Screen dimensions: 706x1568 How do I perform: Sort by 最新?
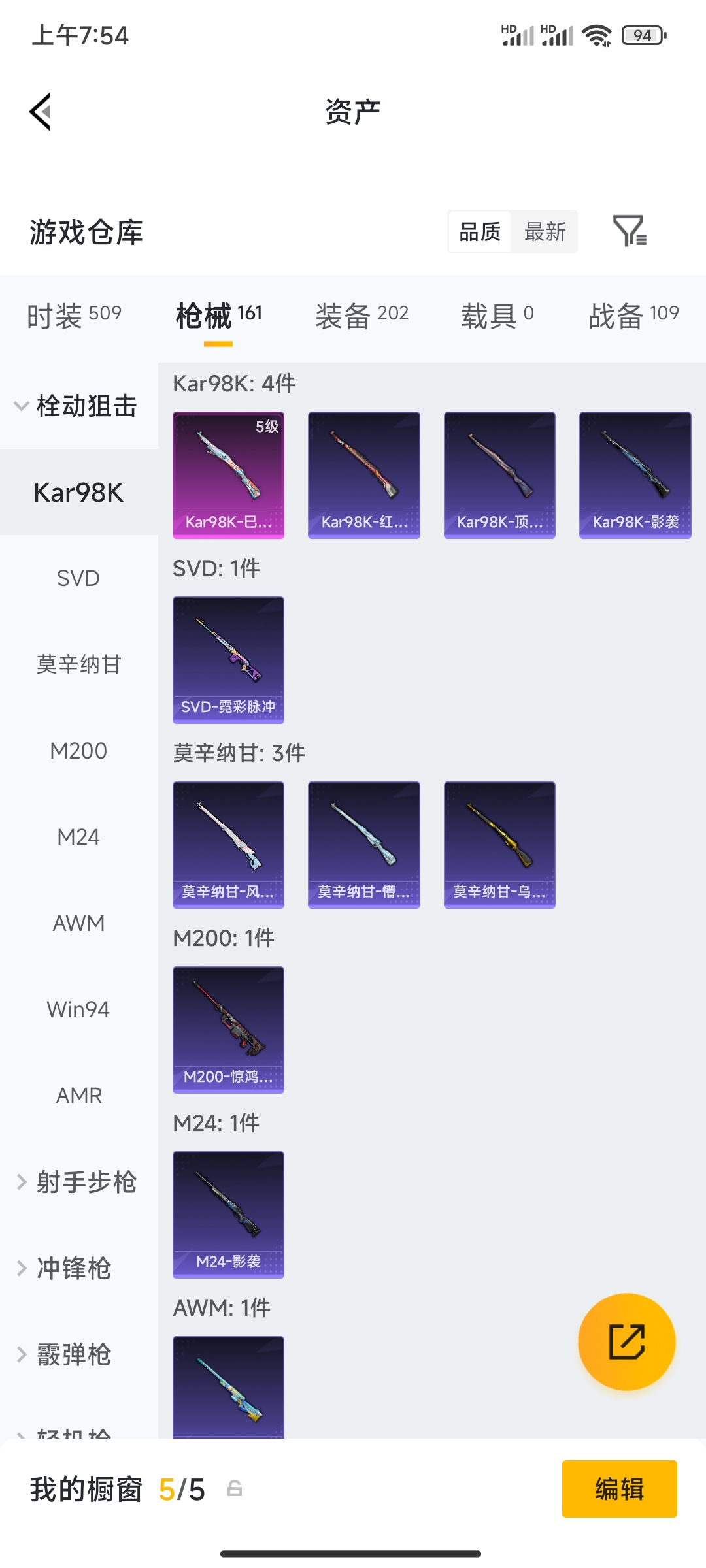coord(545,232)
